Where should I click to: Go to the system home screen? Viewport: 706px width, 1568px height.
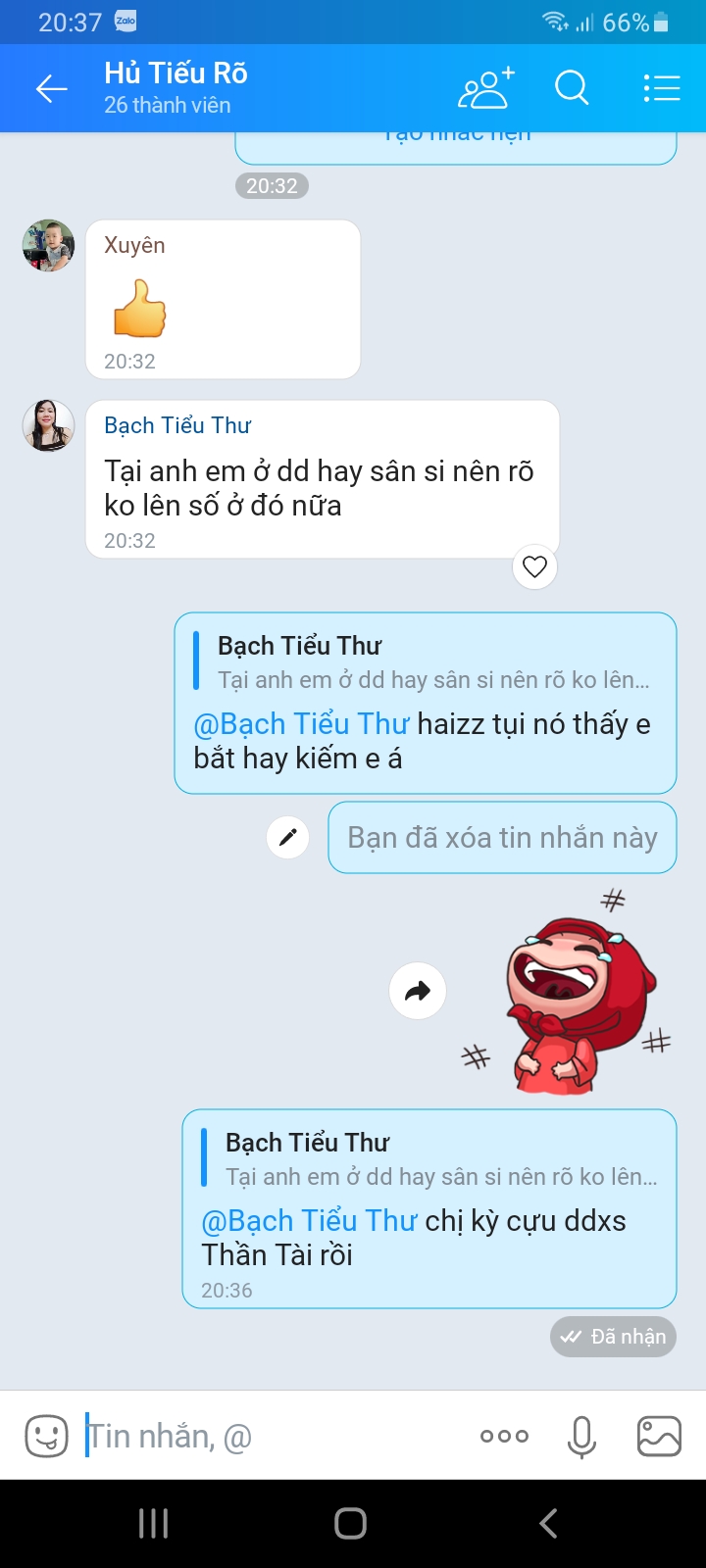[351, 1523]
